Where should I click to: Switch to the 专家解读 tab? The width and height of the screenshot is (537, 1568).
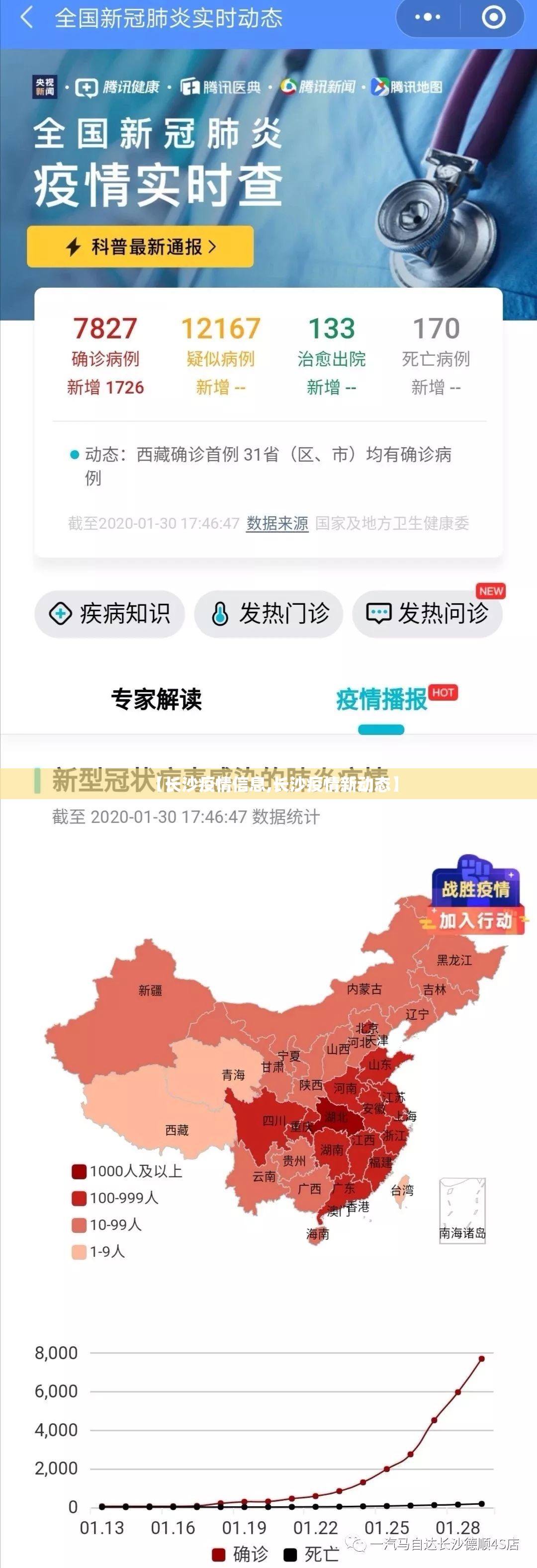[157, 699]
